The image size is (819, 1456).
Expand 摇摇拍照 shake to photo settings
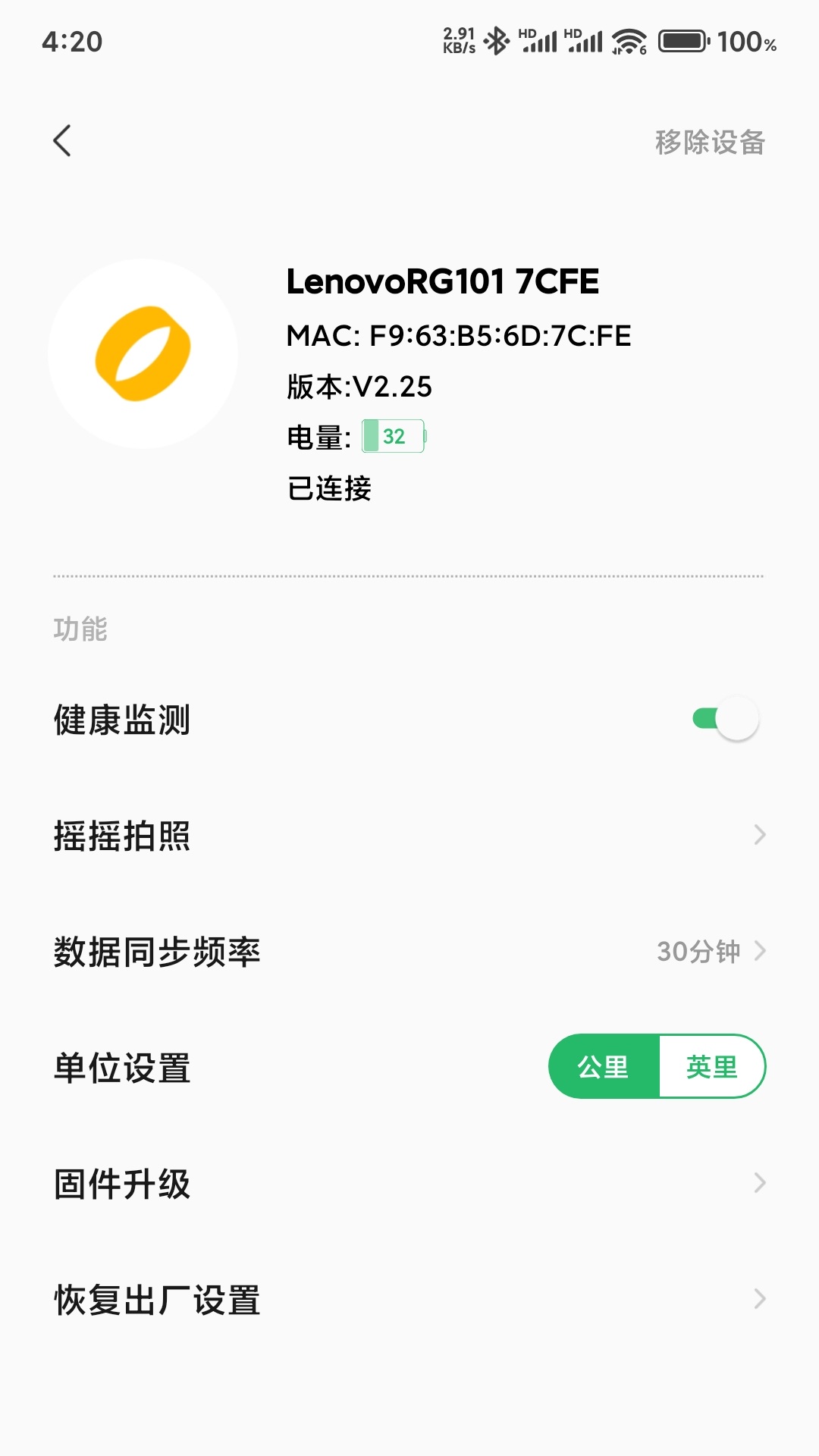pos(409,836)
